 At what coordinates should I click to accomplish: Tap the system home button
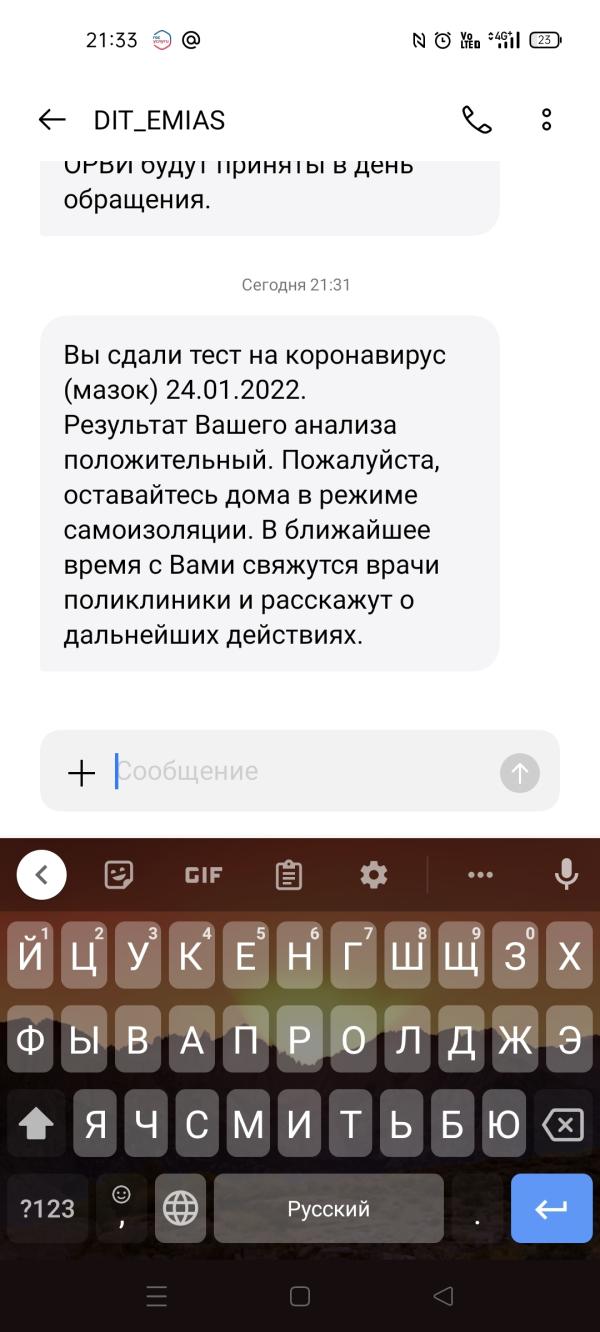[x=300, y=1297]
